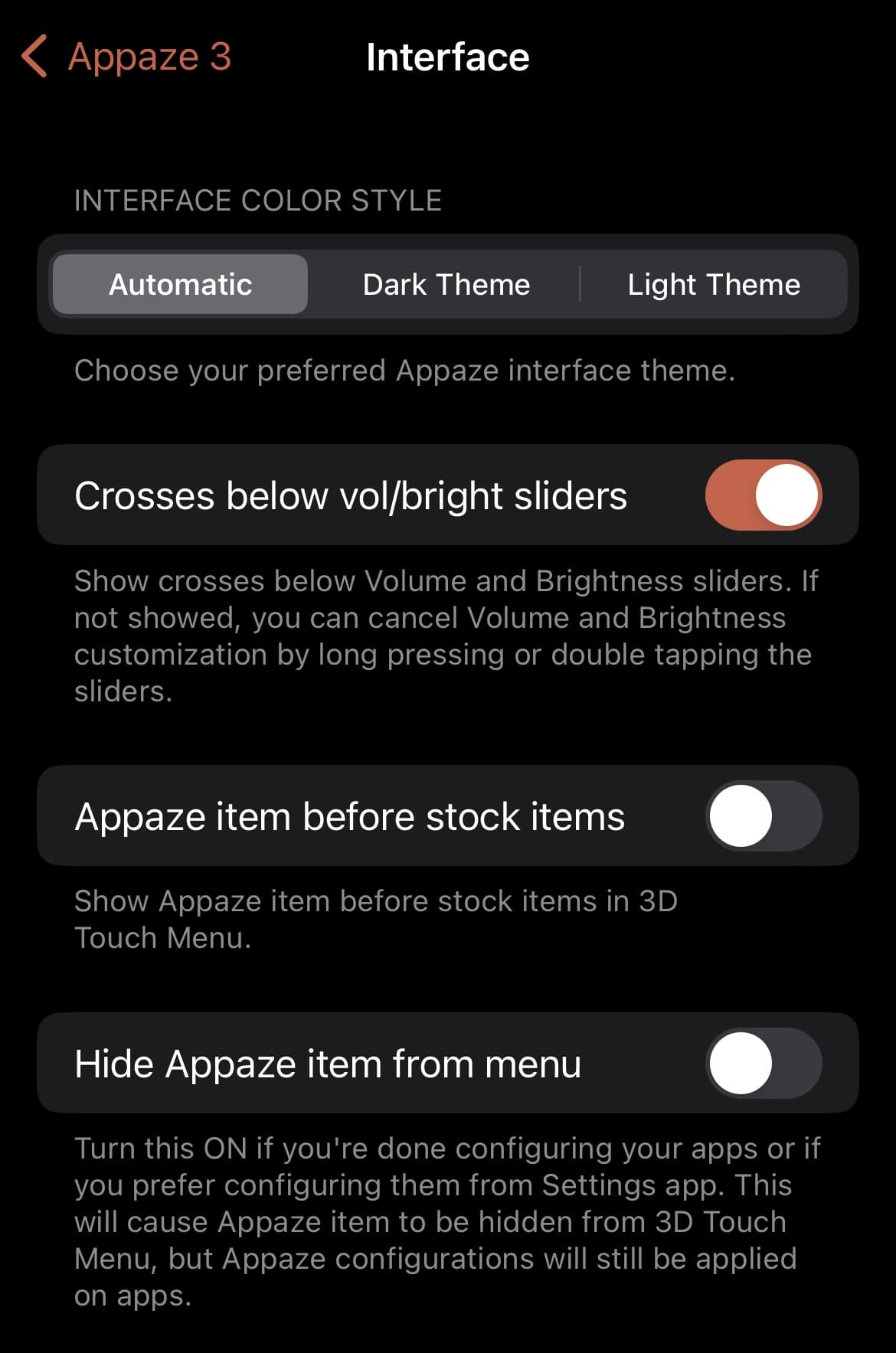This screenshot has height=1353, width=896.
Task: Select the Automatic color style
Action: 181,285
